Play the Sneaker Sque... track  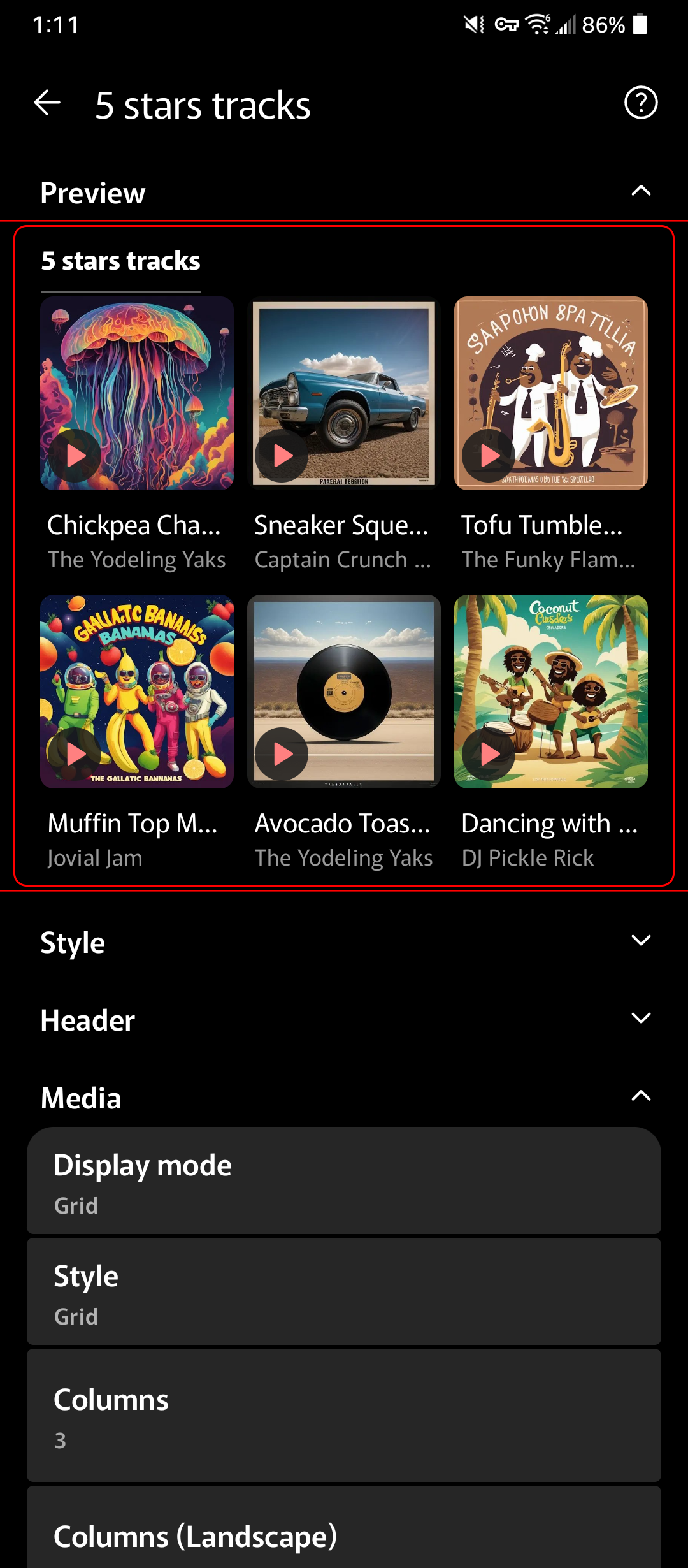tap(282, 456)
